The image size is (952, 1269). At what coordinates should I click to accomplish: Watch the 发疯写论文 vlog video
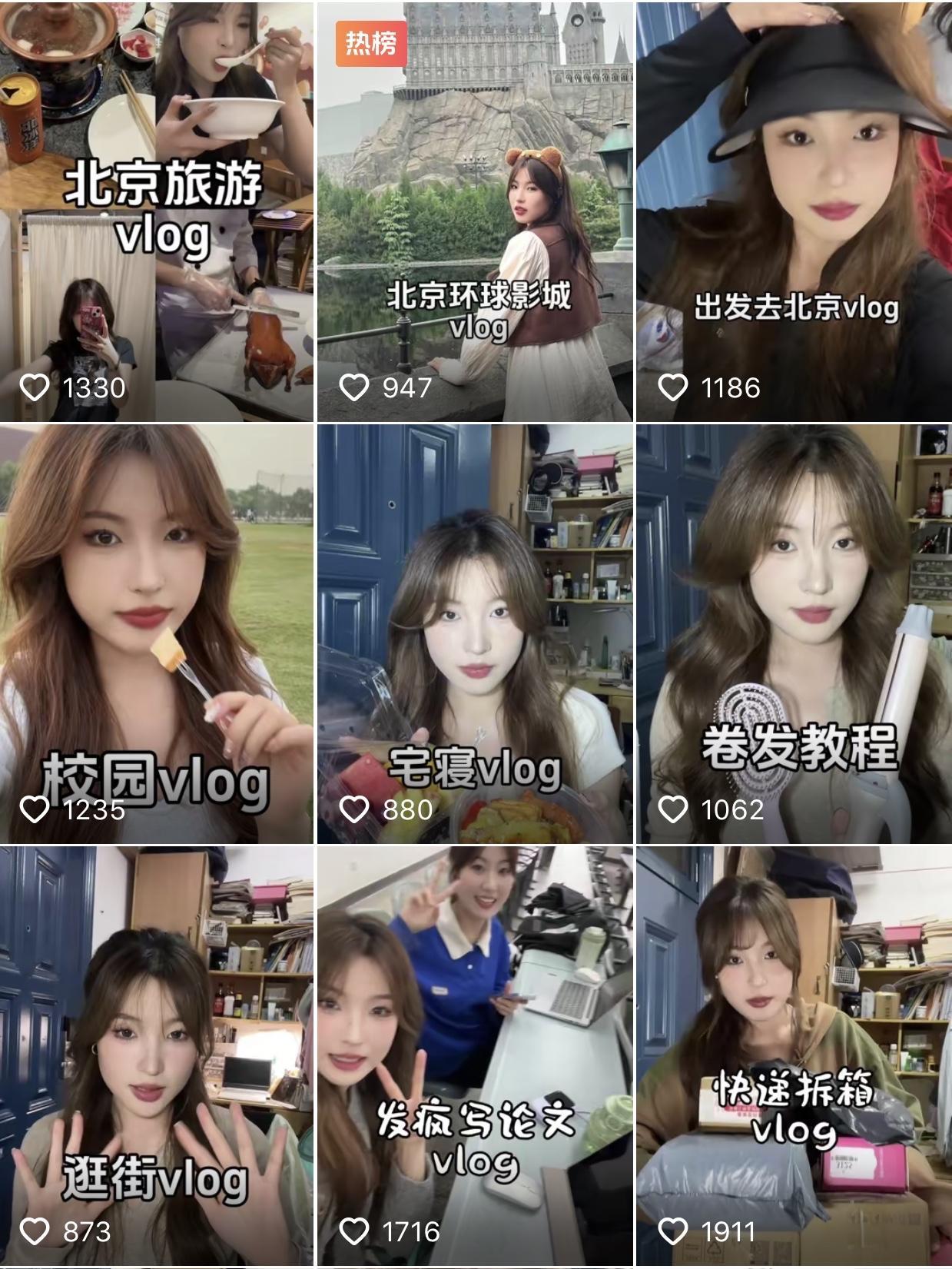(x=476, y=1056)
